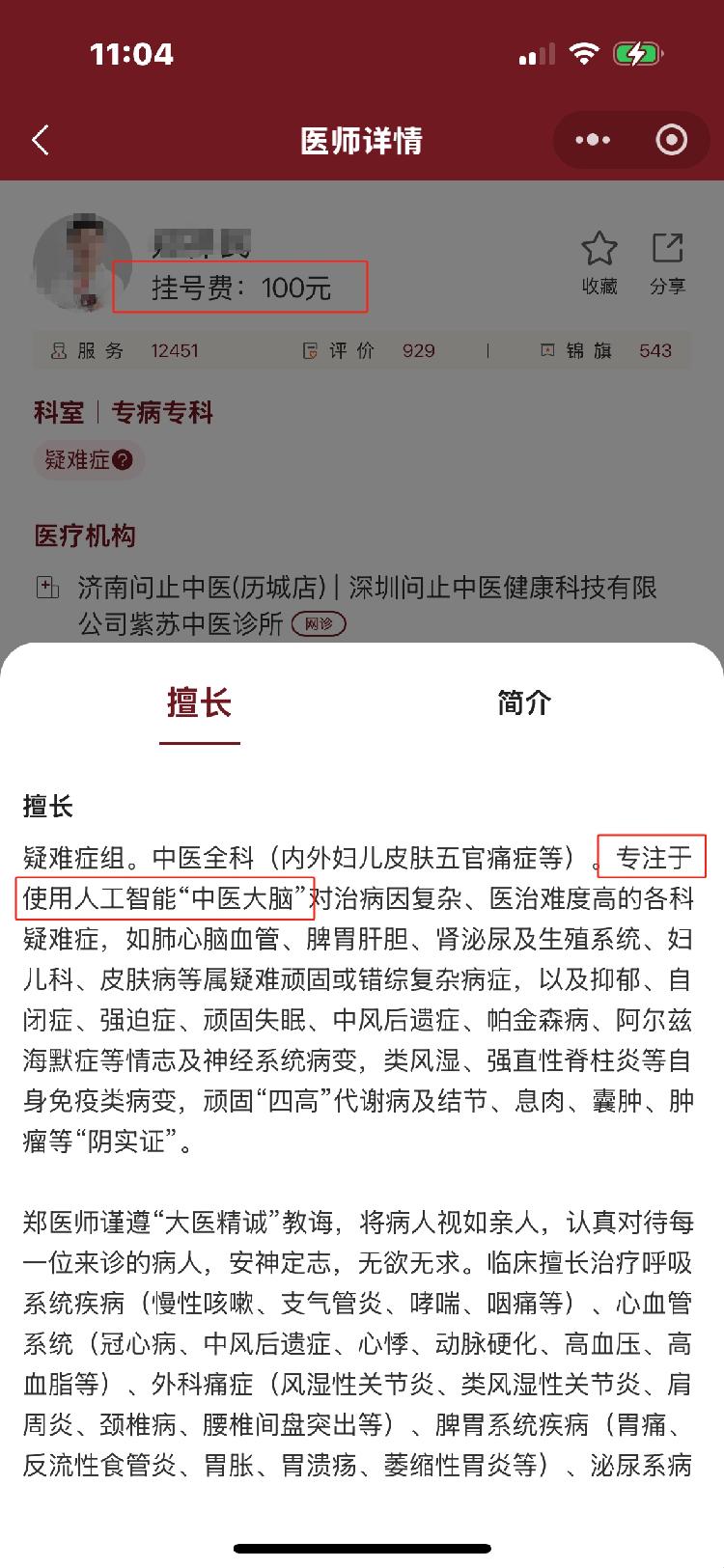This screenshot has width=724, height=1568.
Task: Close the mini program with circle button
Action: 671,141
